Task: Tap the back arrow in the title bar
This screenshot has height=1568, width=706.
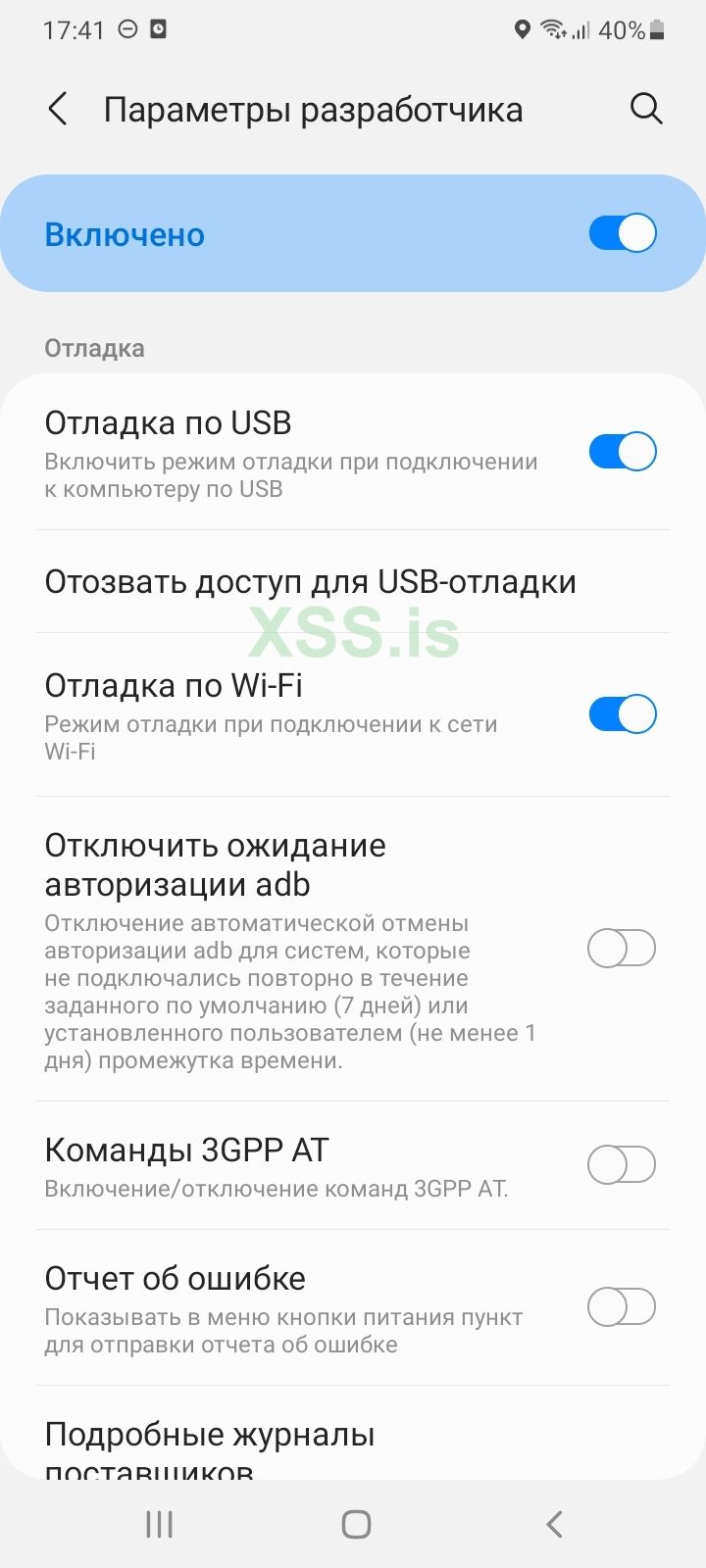Action: click(58, 109)
